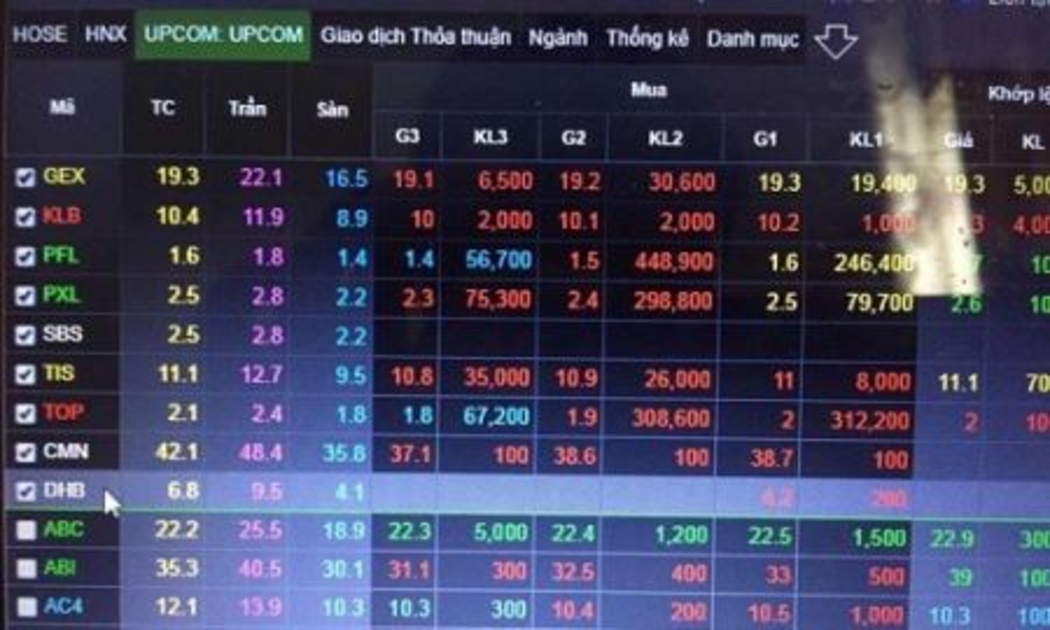This screenshot has height=630, width=1050.
Task: Uncheck the TIS checkbox
Action: [x=26, y=374]
